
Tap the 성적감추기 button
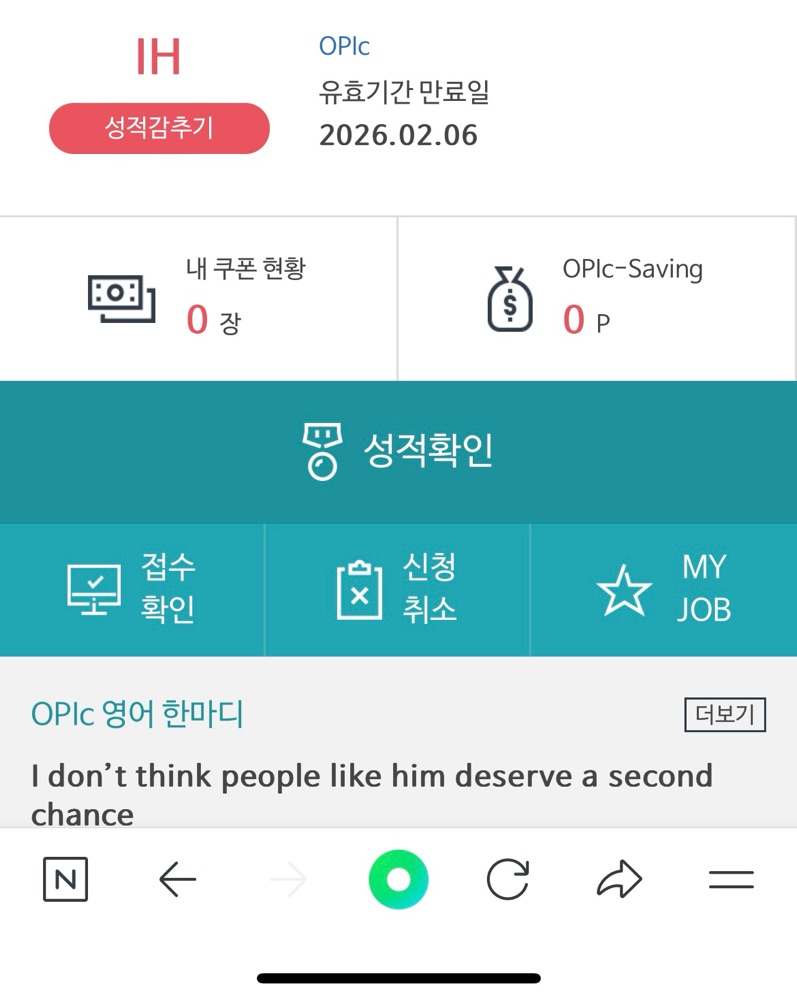click(159, 128)
